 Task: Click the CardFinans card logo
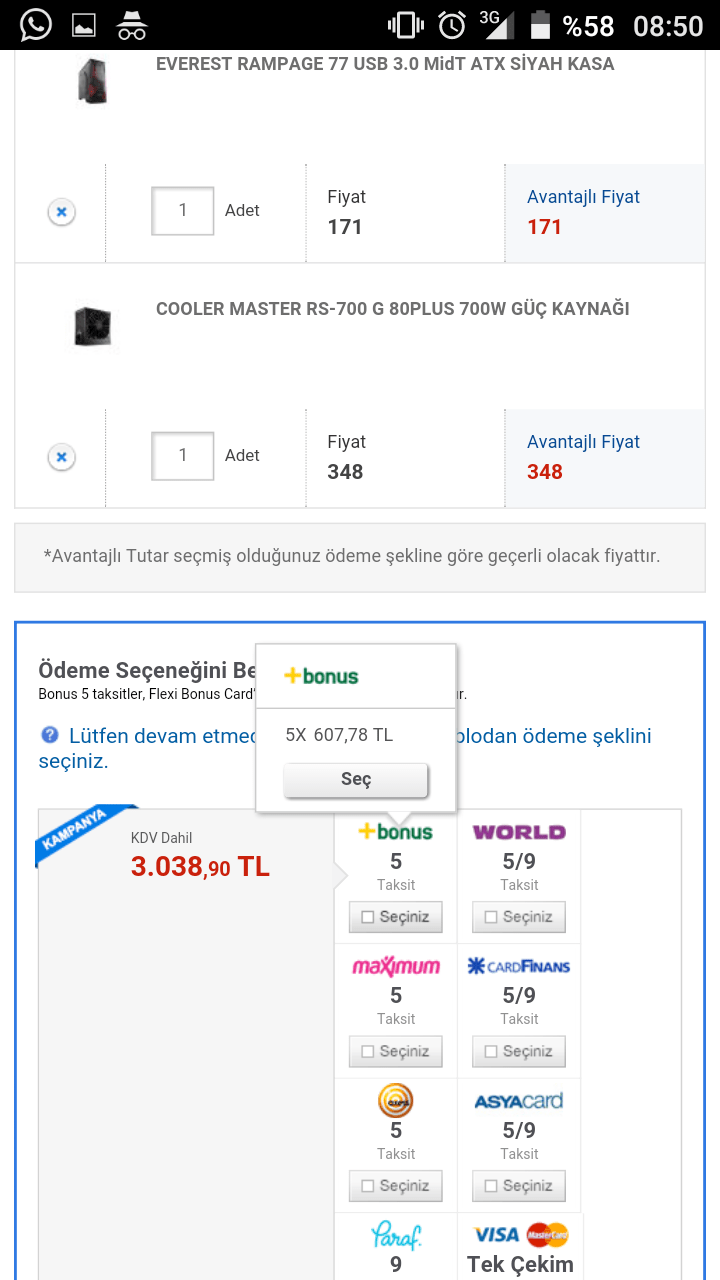[518, 965]
